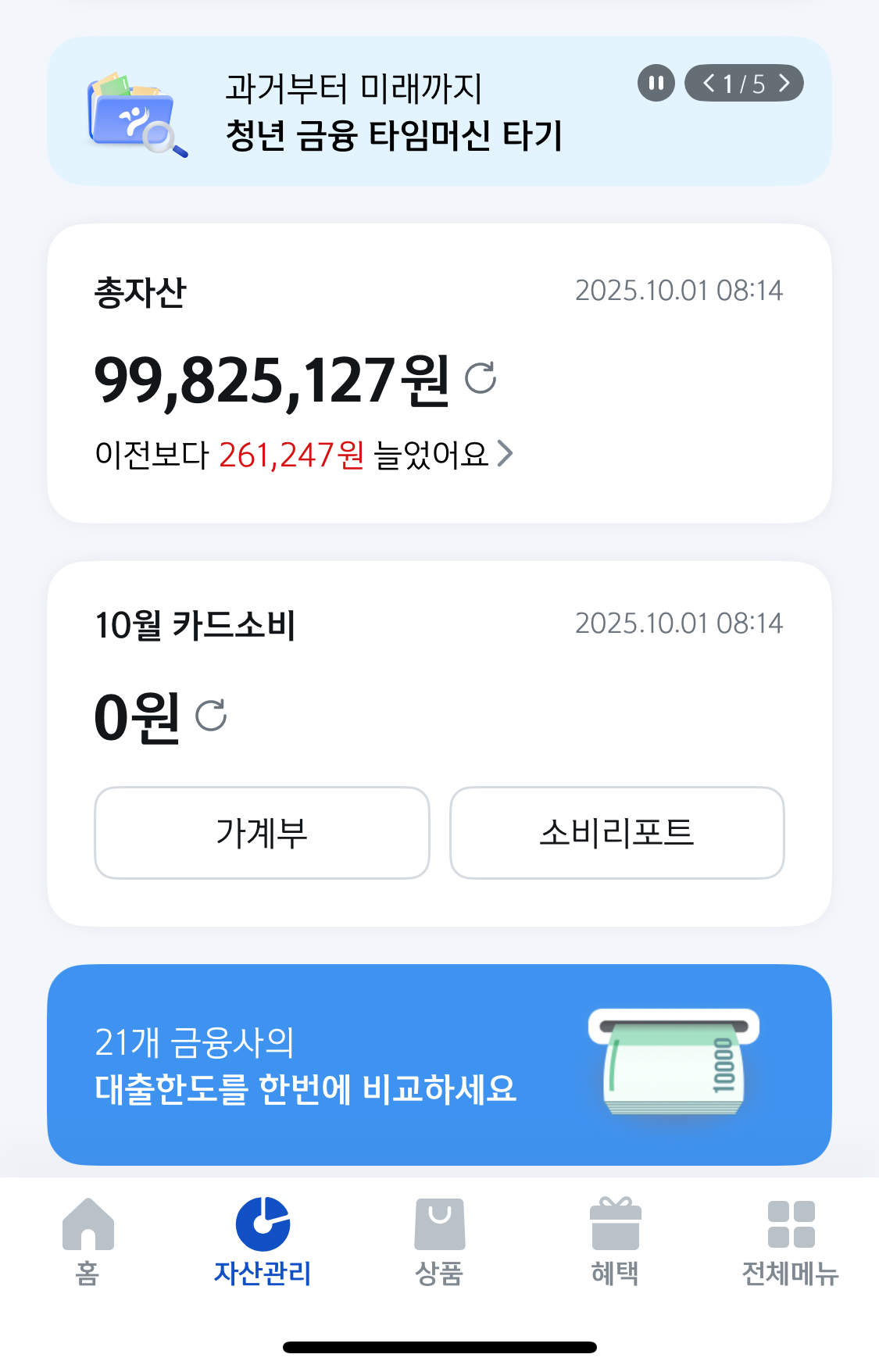Screen dimensions: 879x1372
Task: Open the 소비리포트 report
Action: [x=616, y=833]
